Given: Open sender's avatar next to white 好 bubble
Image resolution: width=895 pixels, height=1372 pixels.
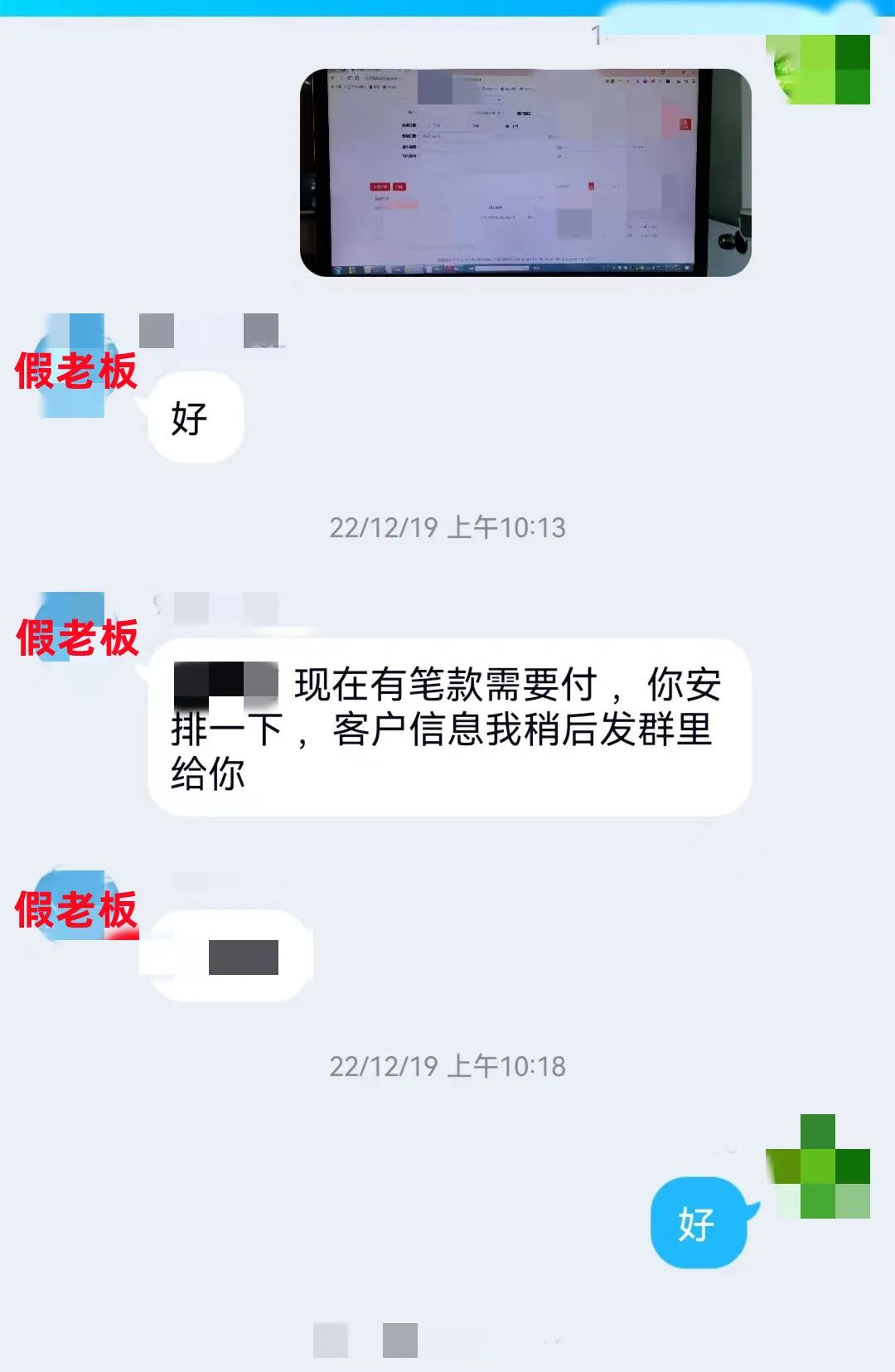Looking at the screenshot, I should (x=75, y=366).
